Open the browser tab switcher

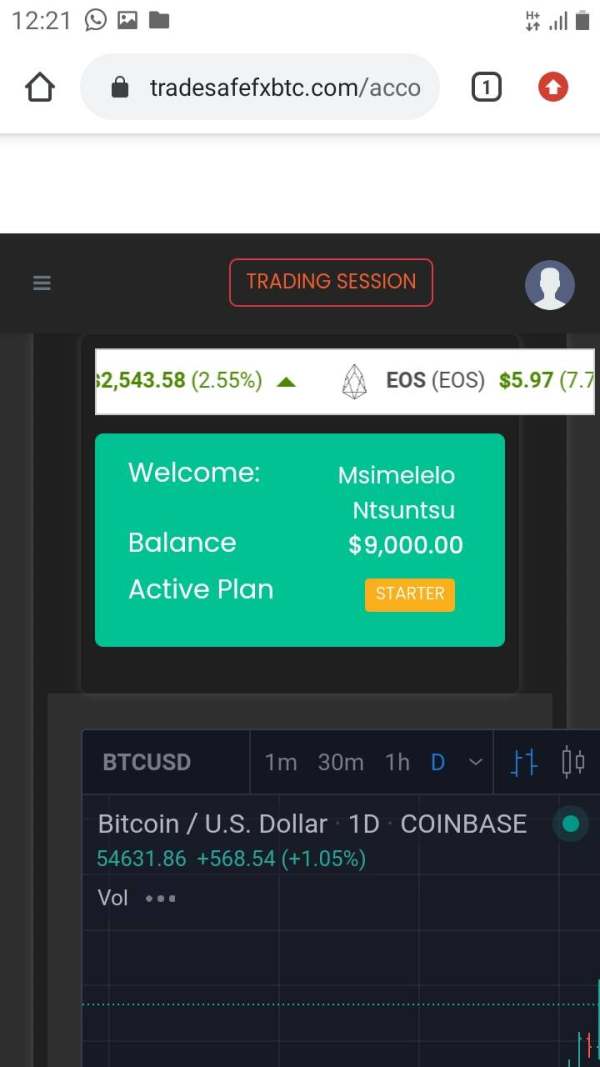coord(486,87)
